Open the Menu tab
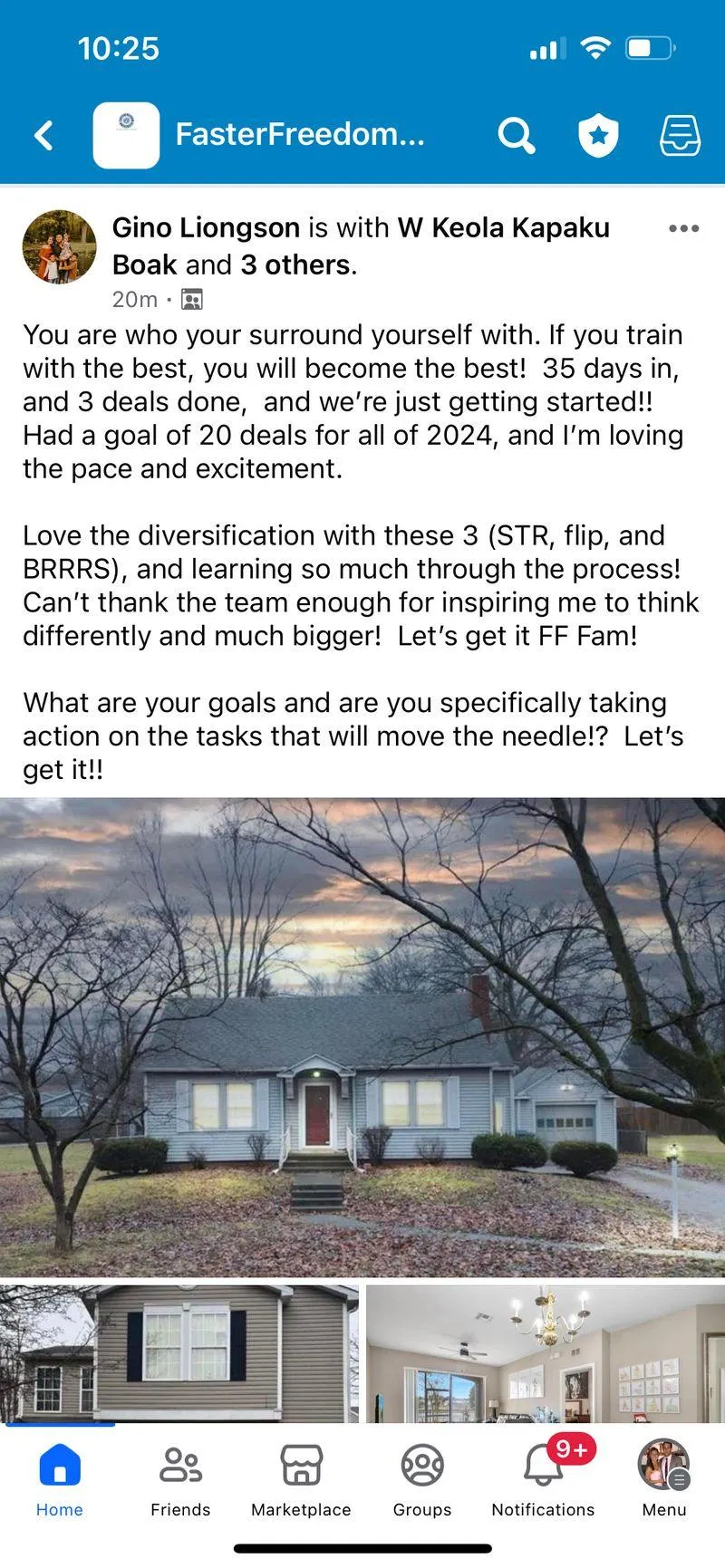 [x=664, y=1479]
